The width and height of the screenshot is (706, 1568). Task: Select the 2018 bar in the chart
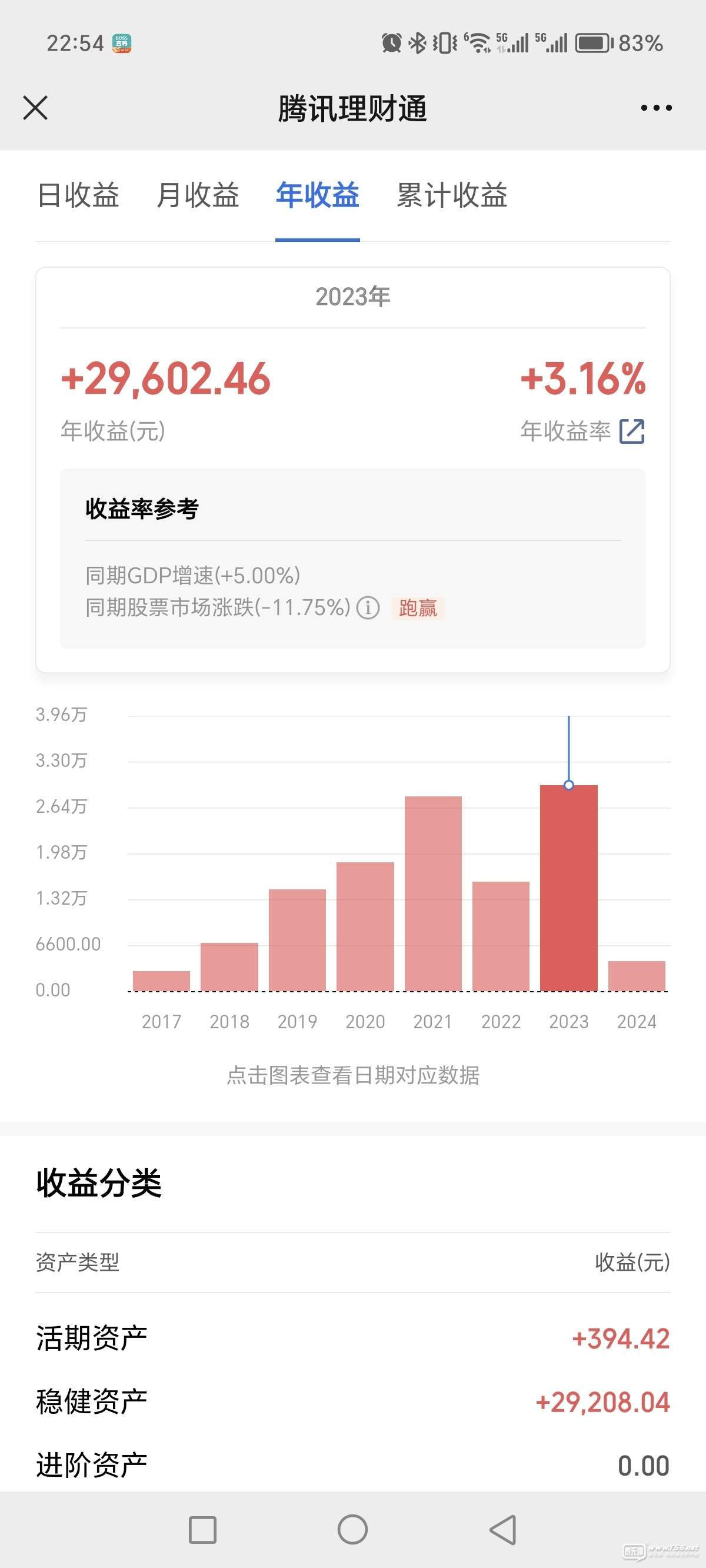tap(229, 966)
